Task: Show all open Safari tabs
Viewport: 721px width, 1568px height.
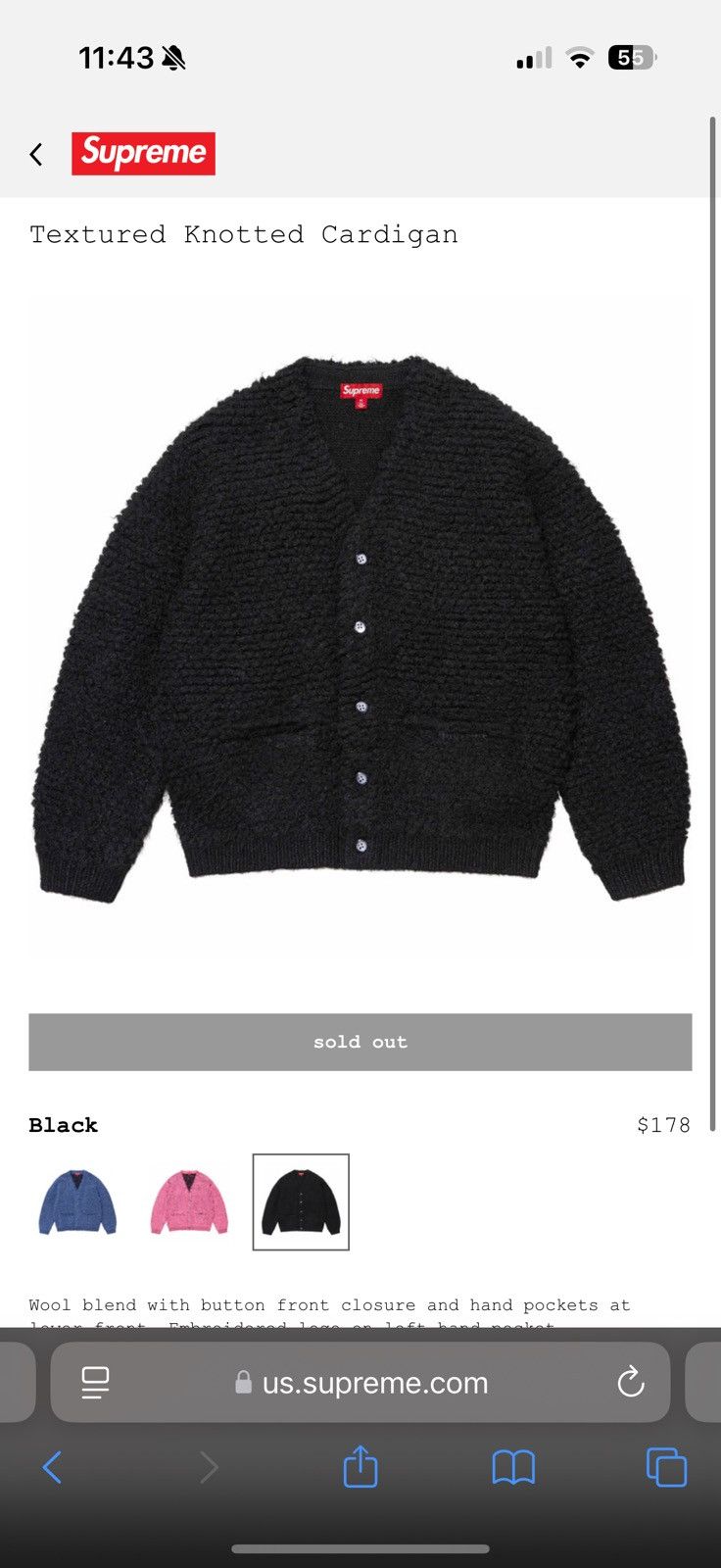Action: pos(666,1467)
